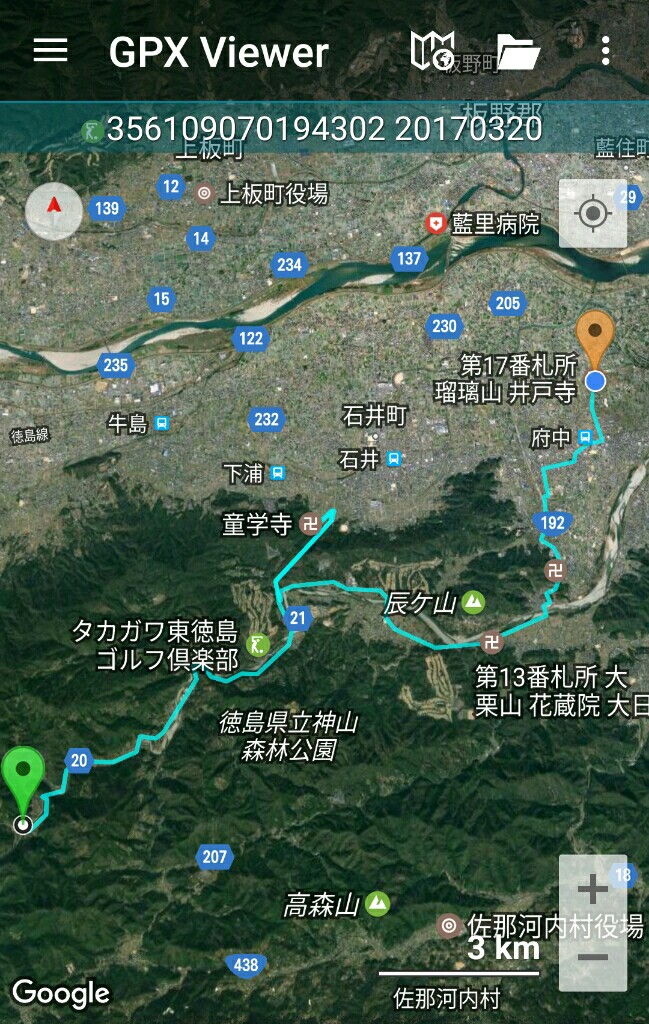Open a file with the folder icon

[518, 52]
